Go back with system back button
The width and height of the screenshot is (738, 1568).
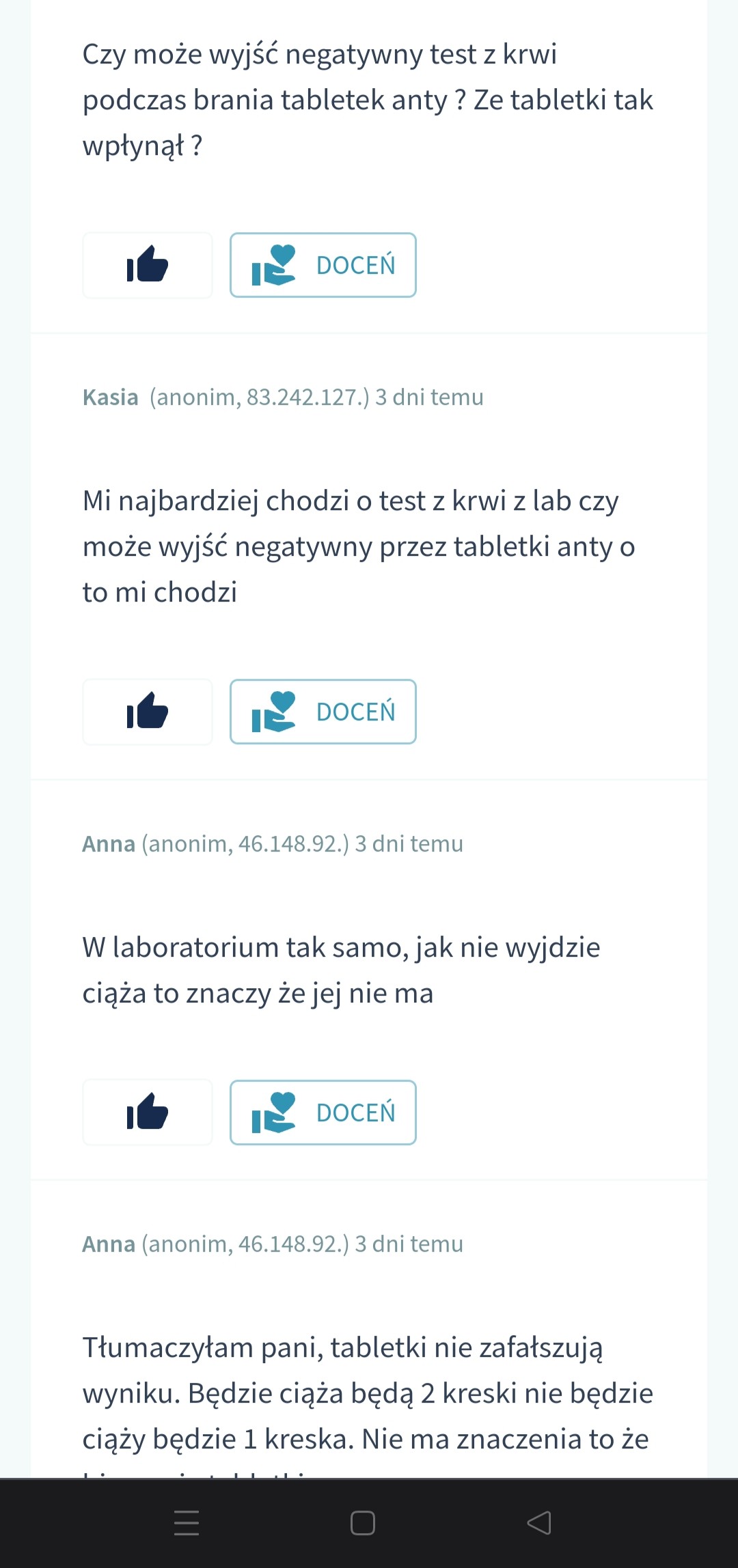[x=539, y=1523]
